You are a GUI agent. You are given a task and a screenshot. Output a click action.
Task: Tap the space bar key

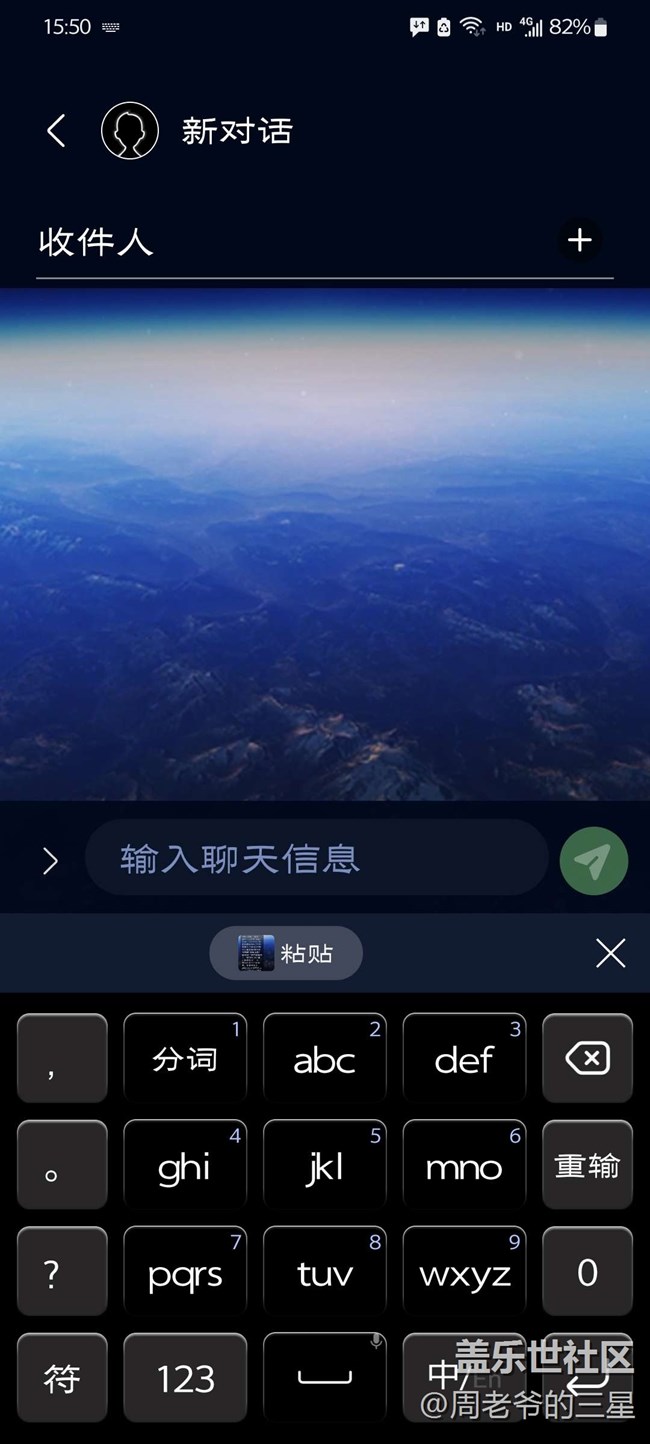click(324, 1379)
